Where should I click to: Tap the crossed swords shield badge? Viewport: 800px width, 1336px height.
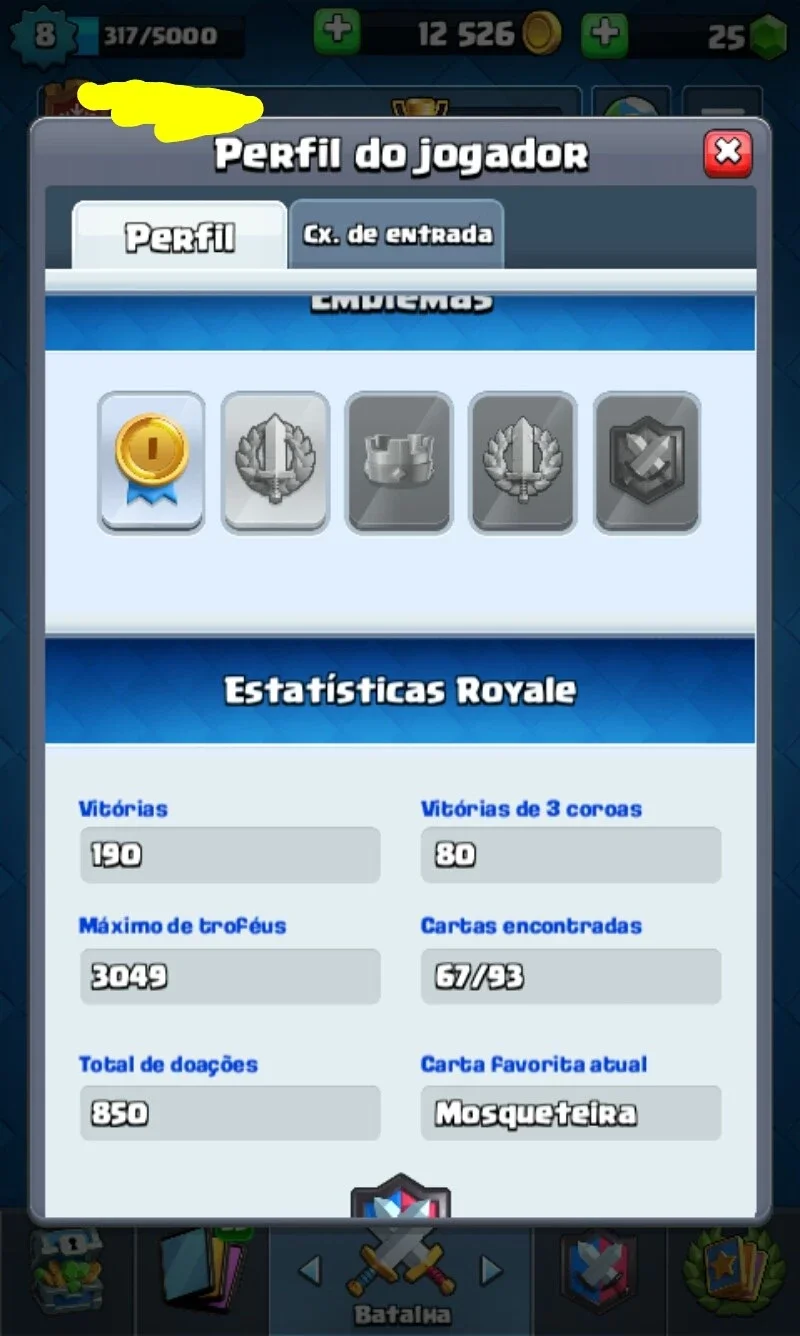click(x=647, y=462)
